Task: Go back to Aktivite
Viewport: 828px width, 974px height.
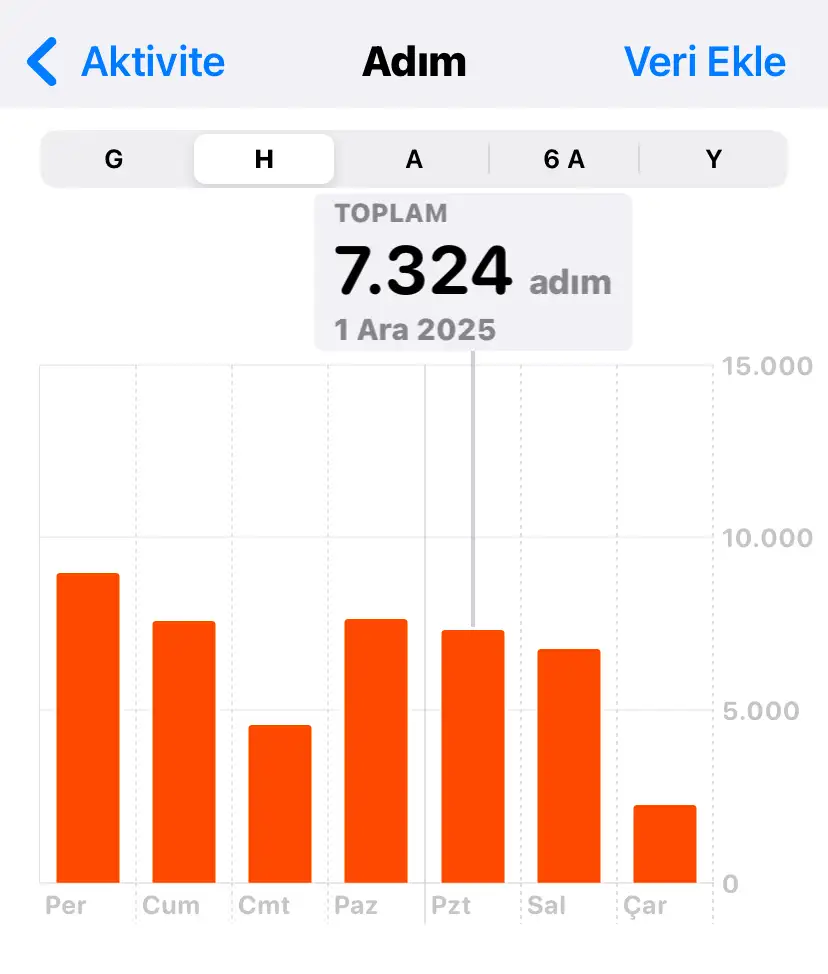Action: click(x=126, y=62)
